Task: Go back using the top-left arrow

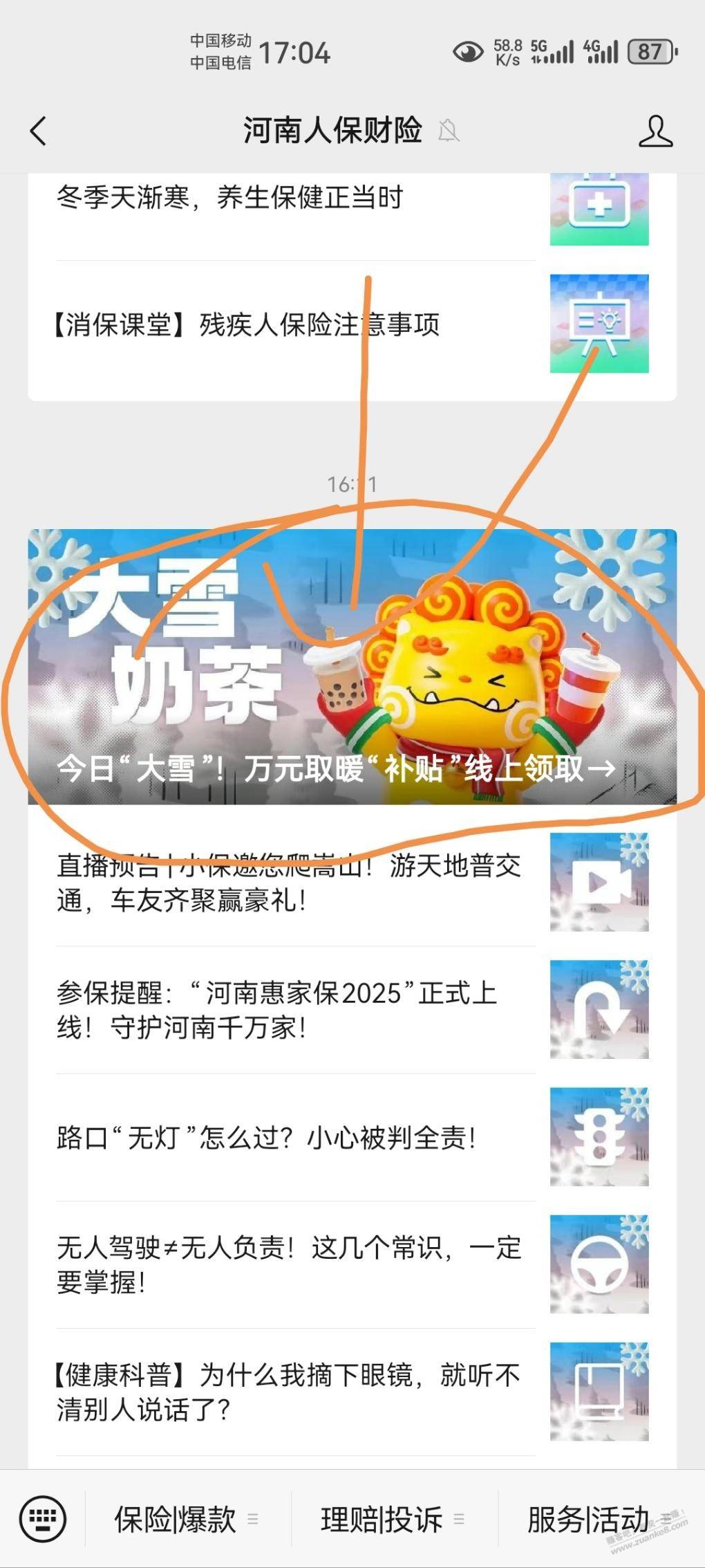Action: click(x=39, y=131)
